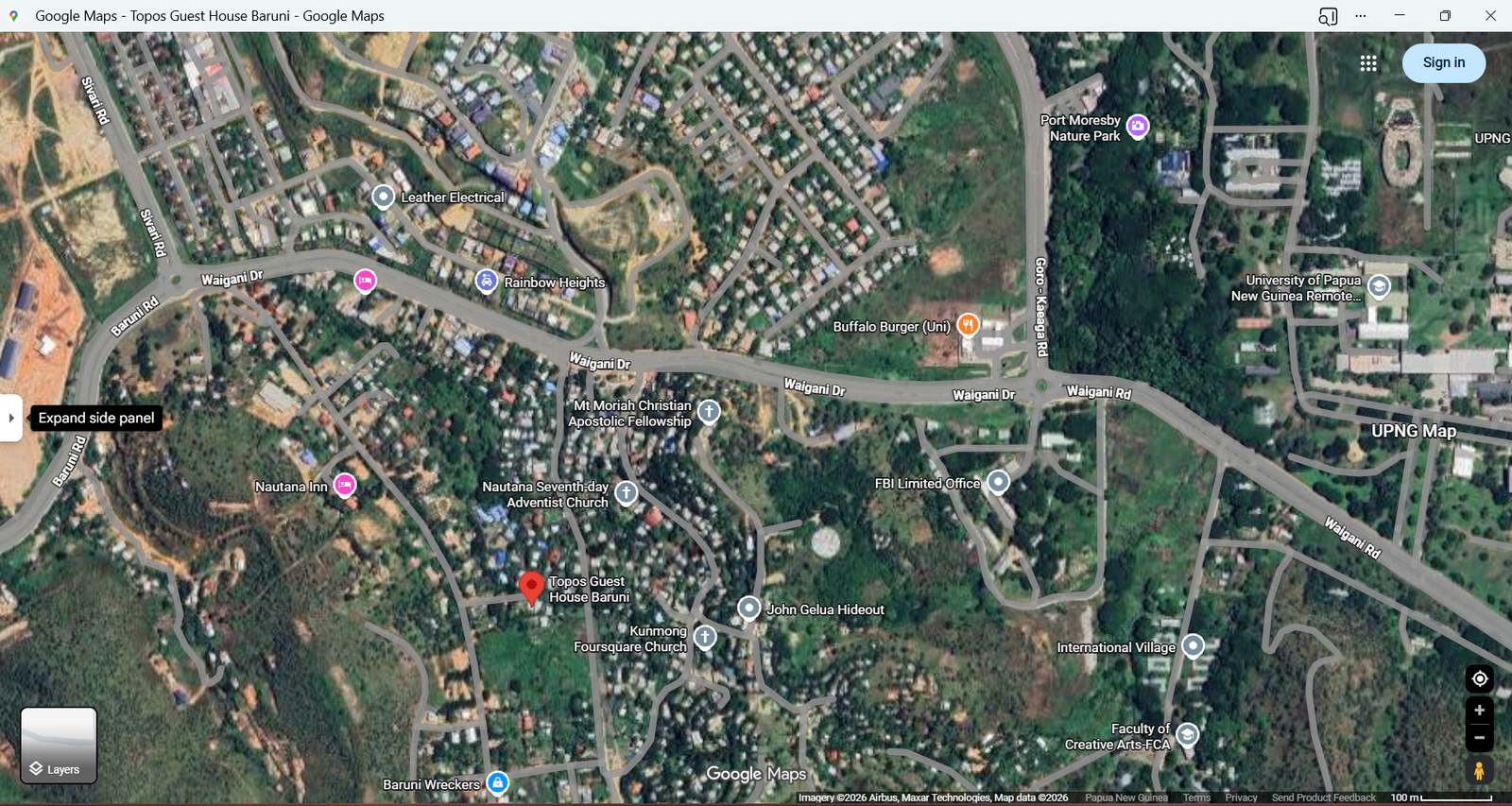Open the Google apps grid
Screen dimensions: 1512x806
tap(1367, 63)
